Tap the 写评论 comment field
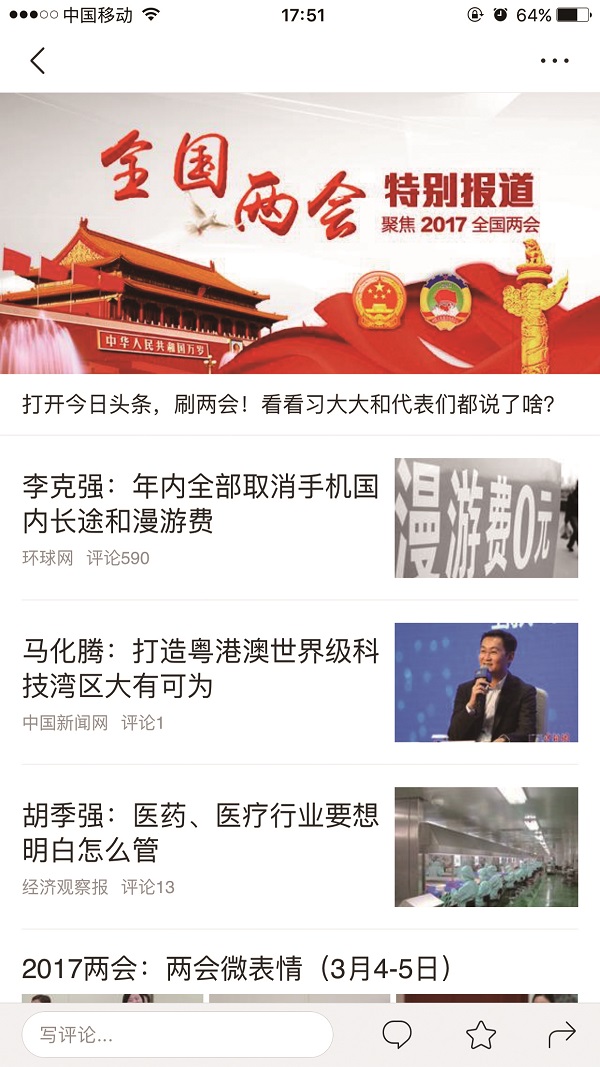The width and height of the screenshot is (600, 1067). [x=177, y=1035]
